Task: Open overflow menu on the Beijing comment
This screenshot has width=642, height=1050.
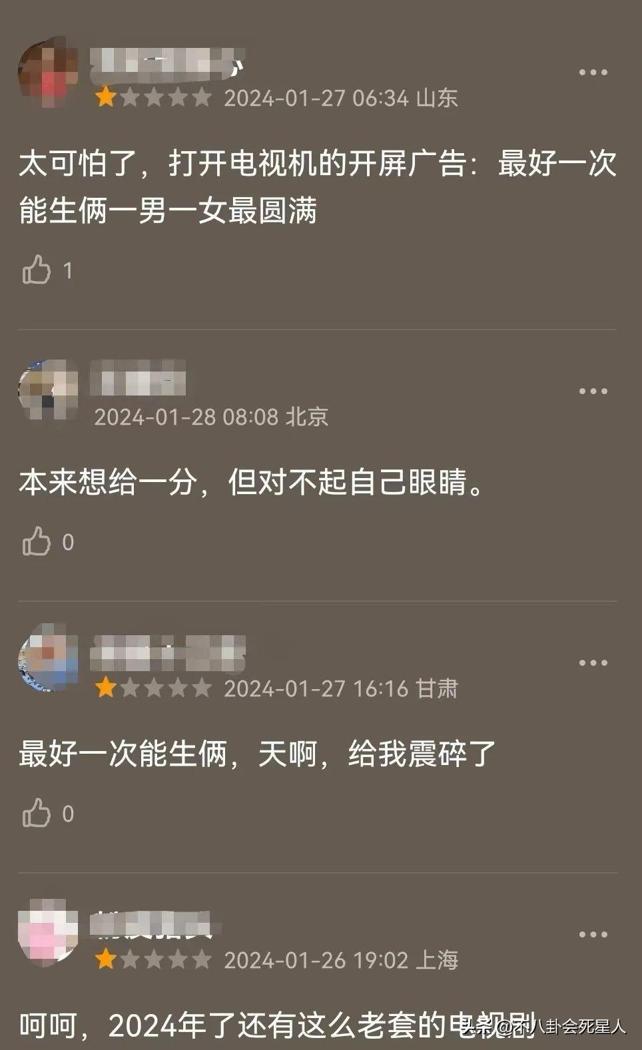Action: 593,391
